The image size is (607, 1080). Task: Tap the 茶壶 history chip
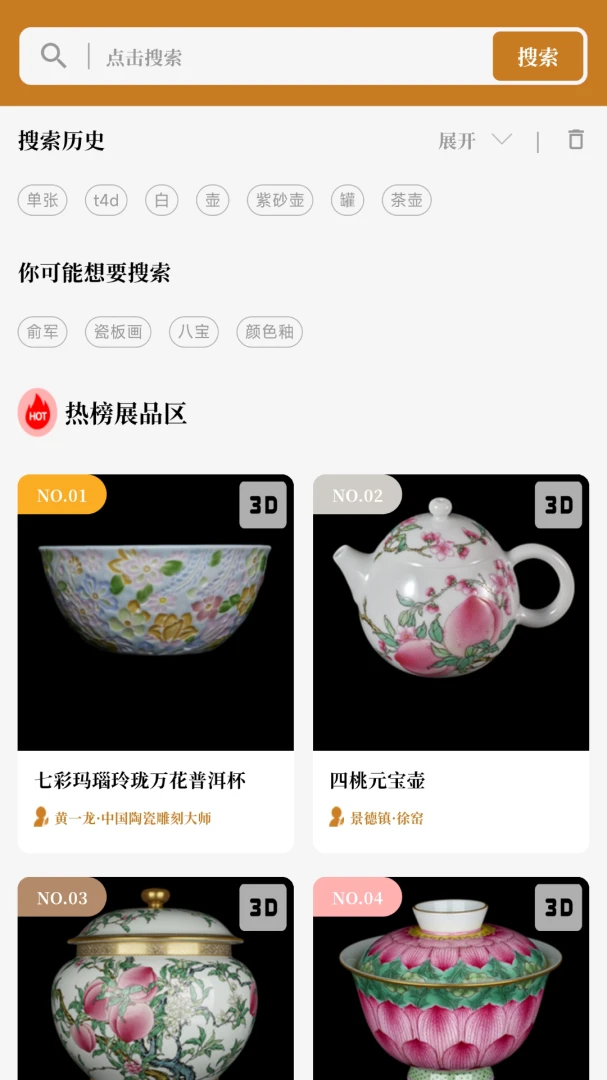[x=407, y=200]
